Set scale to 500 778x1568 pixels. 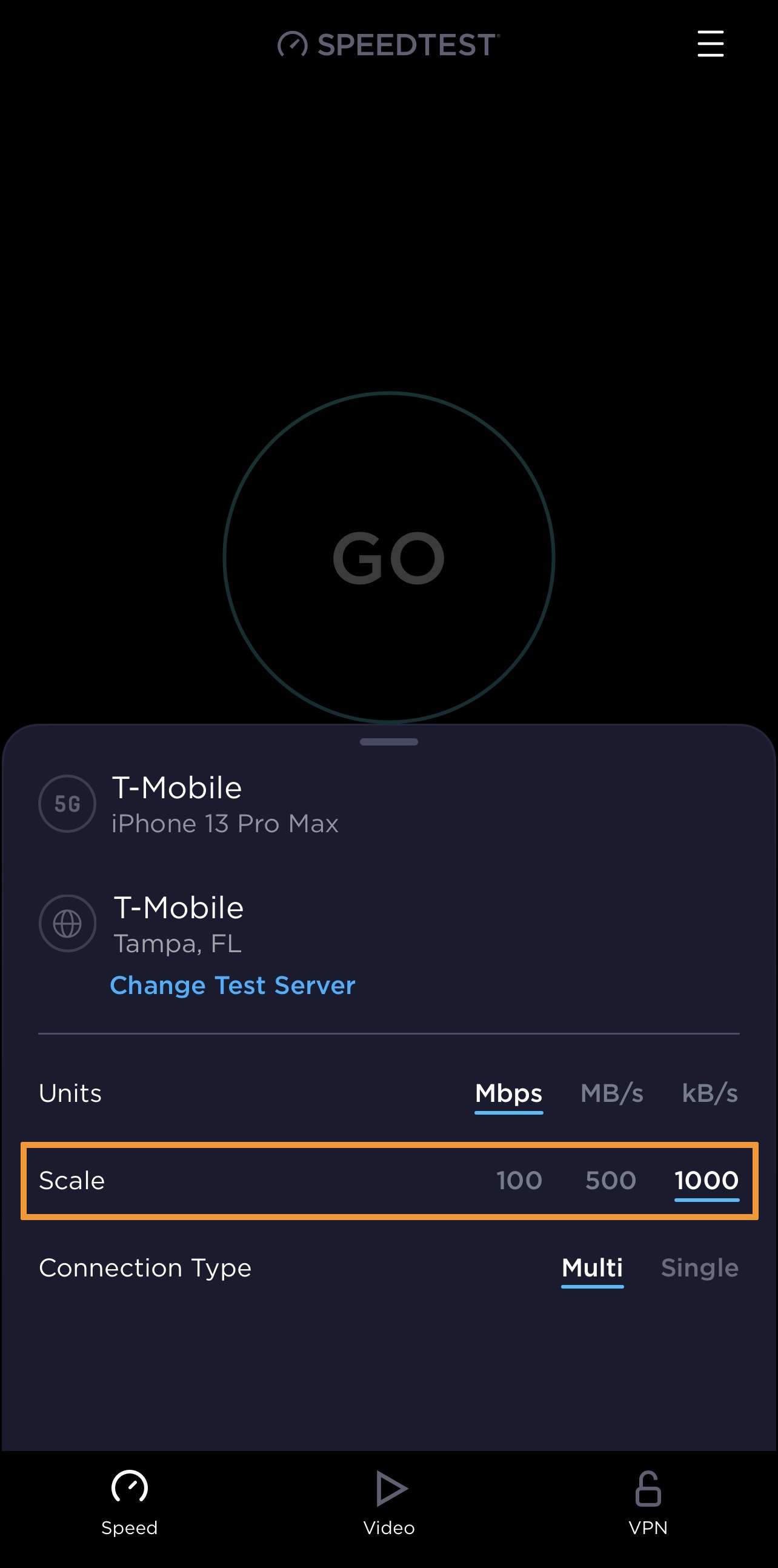pyautogui.click(x=610, y=1180)
